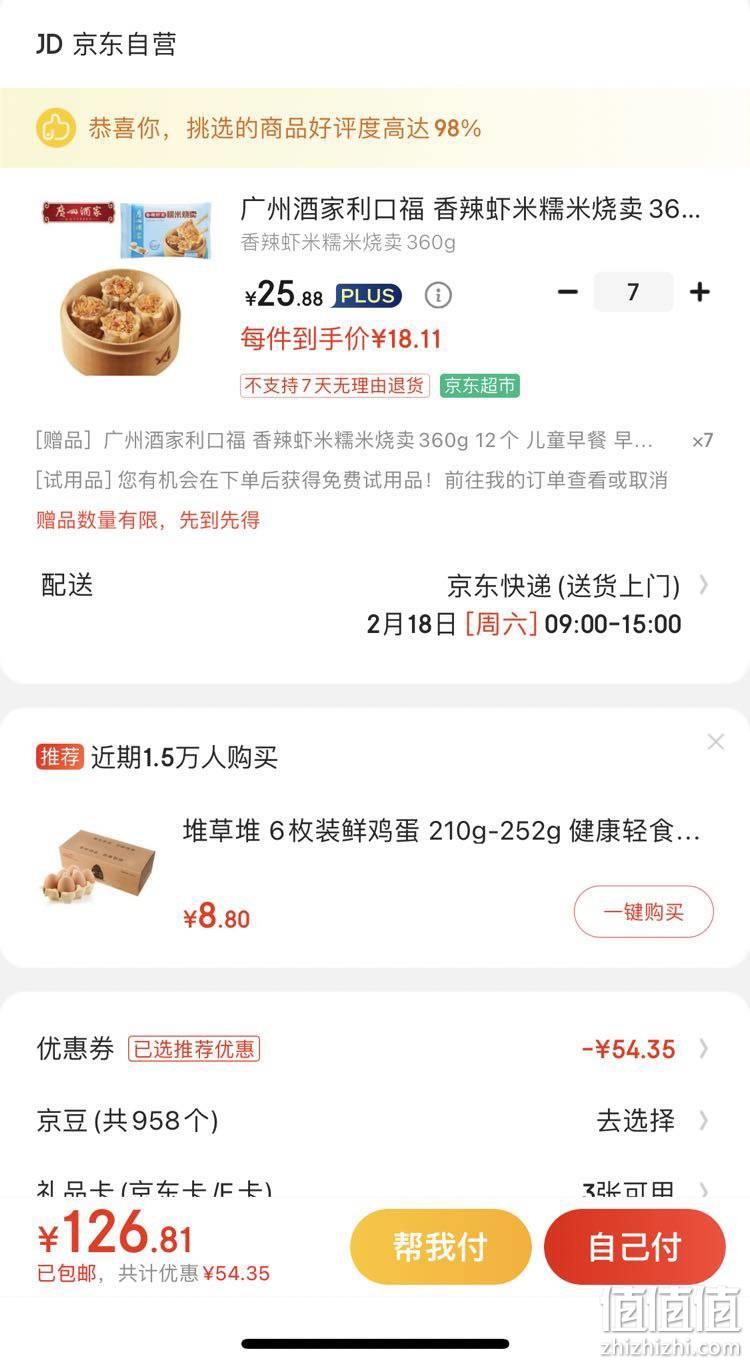This screenshot has width=750, height=1365.
Task: Tap 一键购买 for the 堆草堆 eggs
Action: [x=644, y=912]
